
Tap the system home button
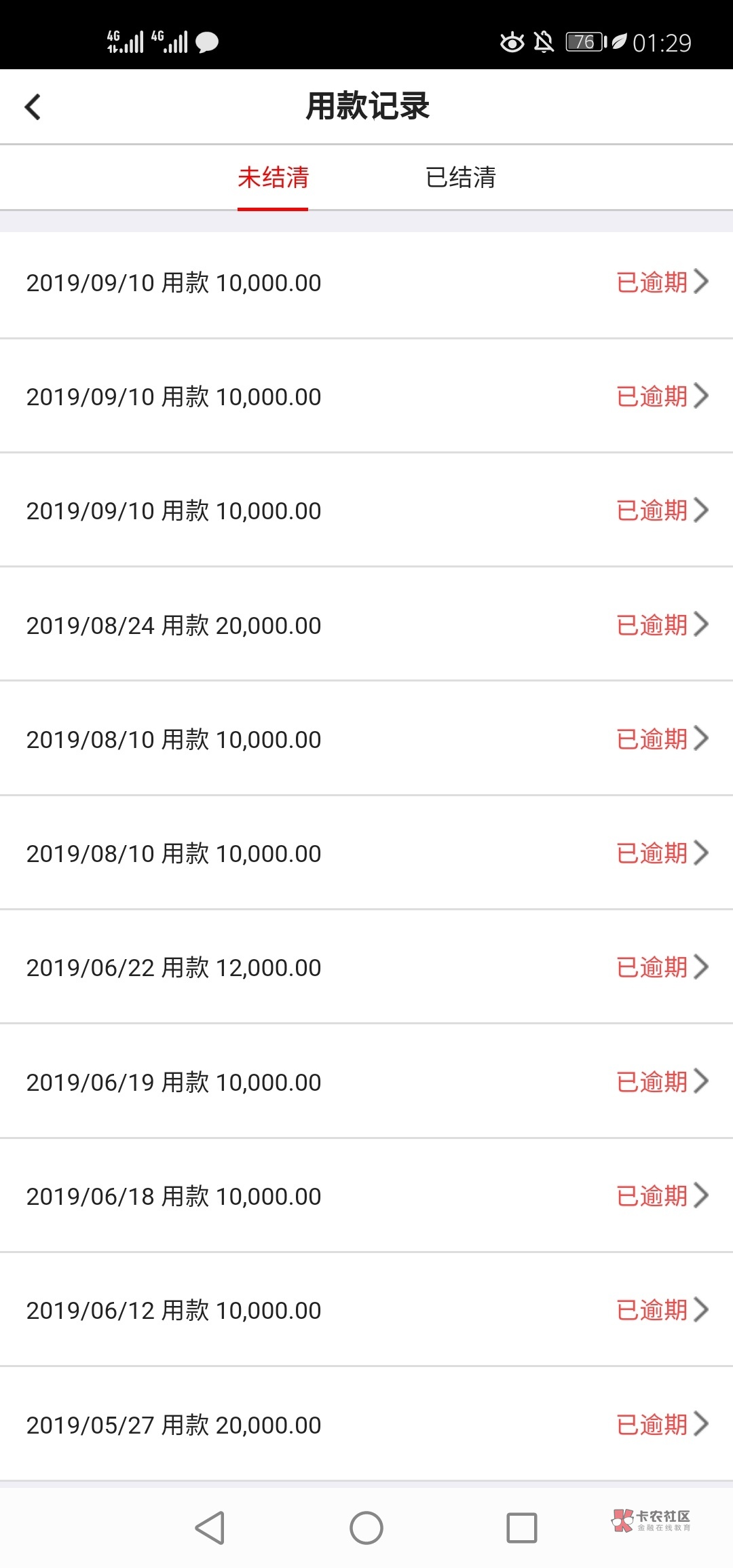[366, 1528]
